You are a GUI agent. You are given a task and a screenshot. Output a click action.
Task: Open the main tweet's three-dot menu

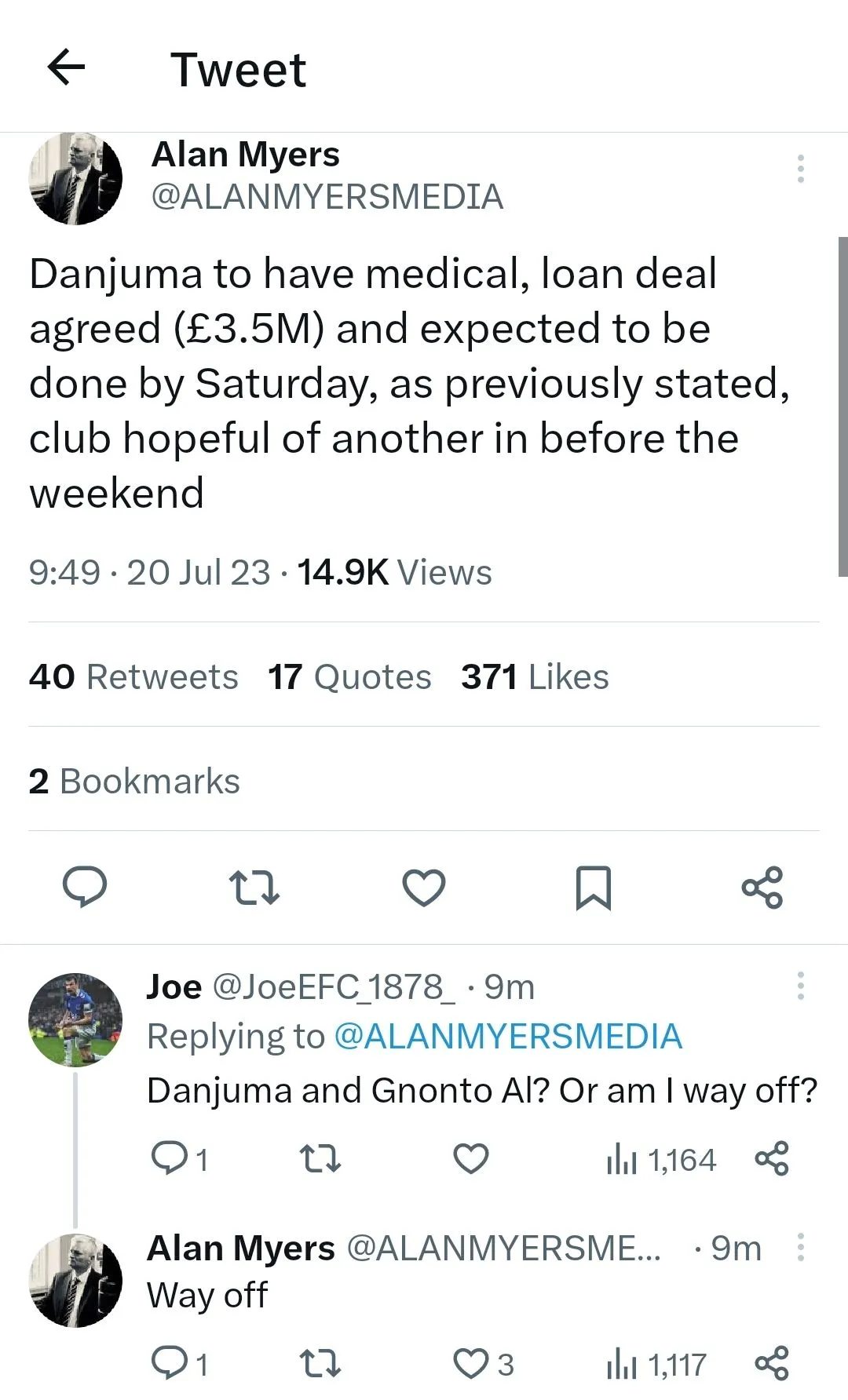(x=800, y=169)
